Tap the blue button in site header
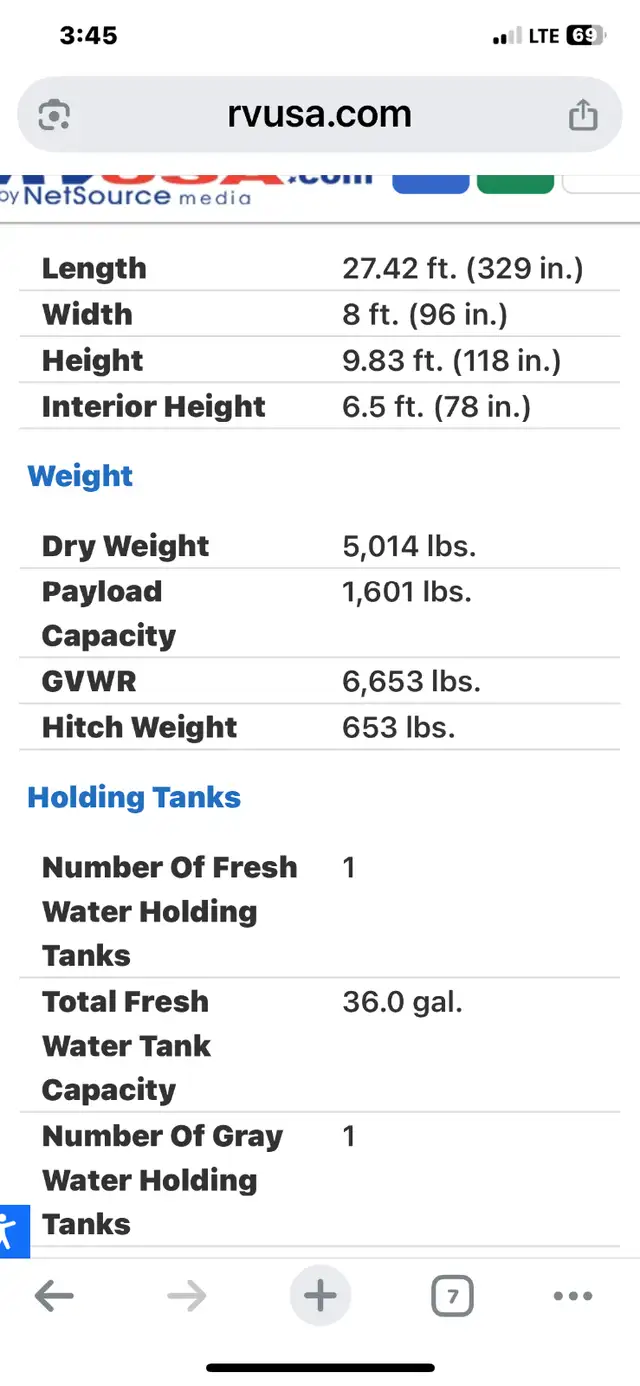Viewport: 640px width, 1386px height. (430, 181)
